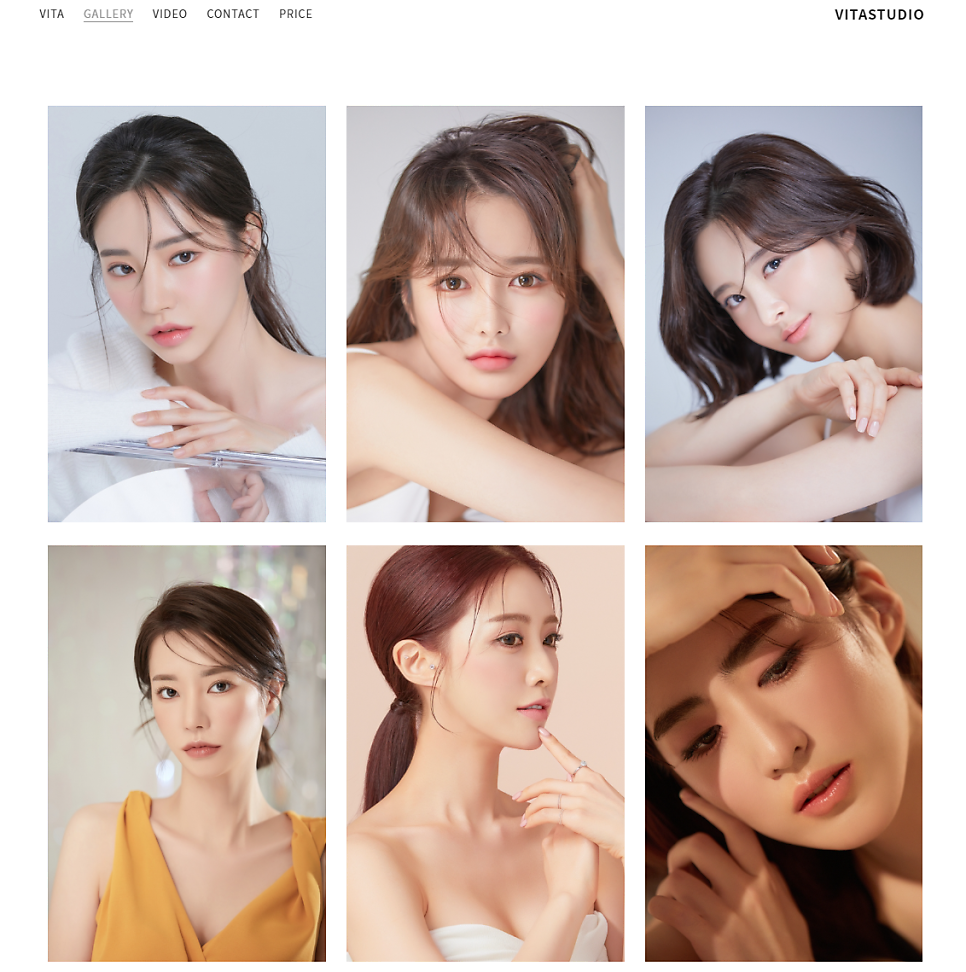Switch to the VIDEO page
This screenshot has height=972, width=966.
coord(170,14)
